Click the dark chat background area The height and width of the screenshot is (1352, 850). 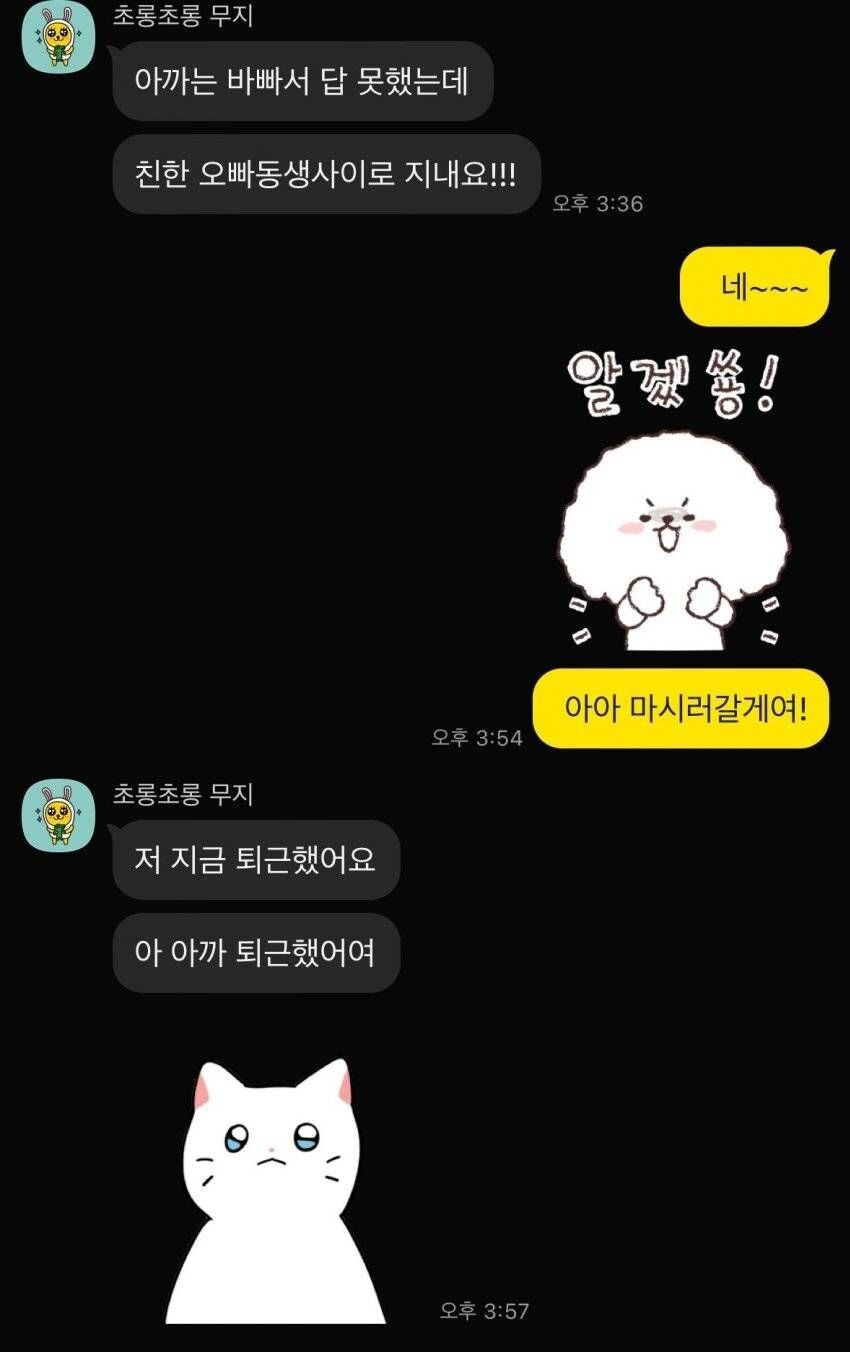coord(250,450)
